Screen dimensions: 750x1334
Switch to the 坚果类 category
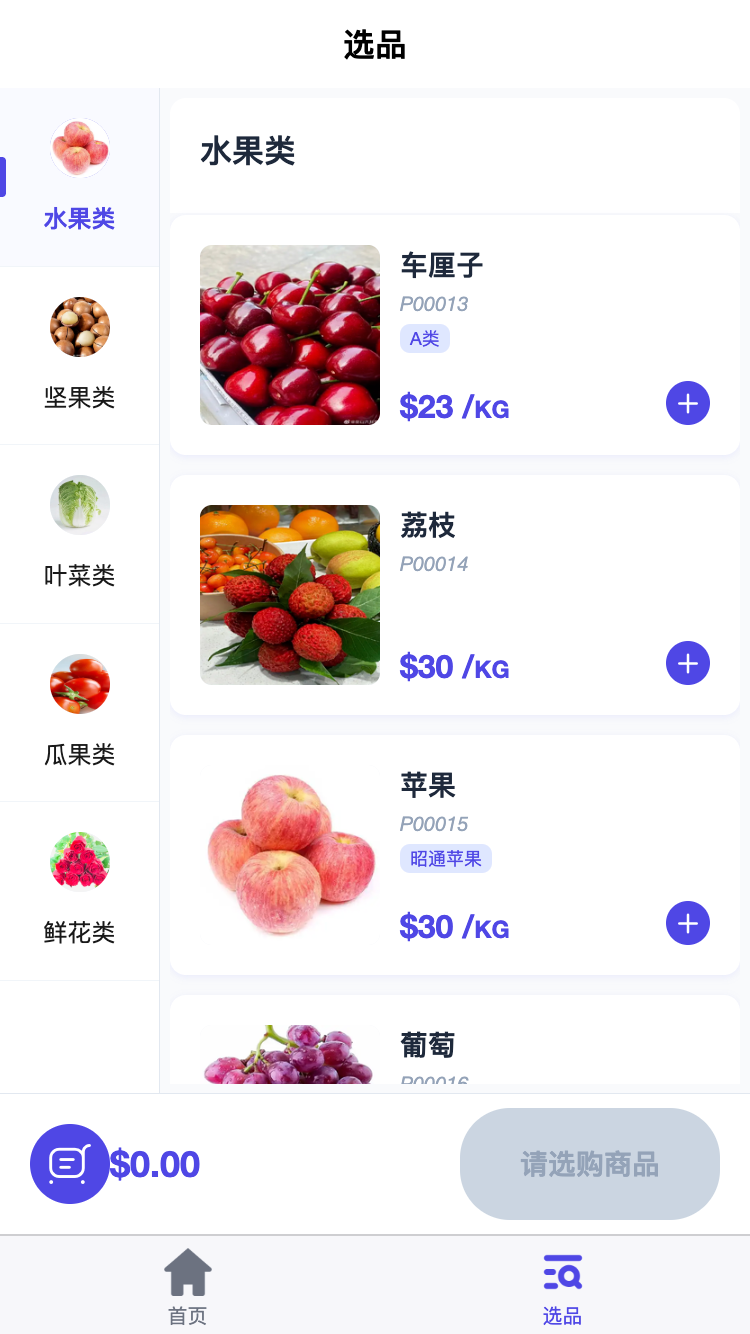coord(80,355)
